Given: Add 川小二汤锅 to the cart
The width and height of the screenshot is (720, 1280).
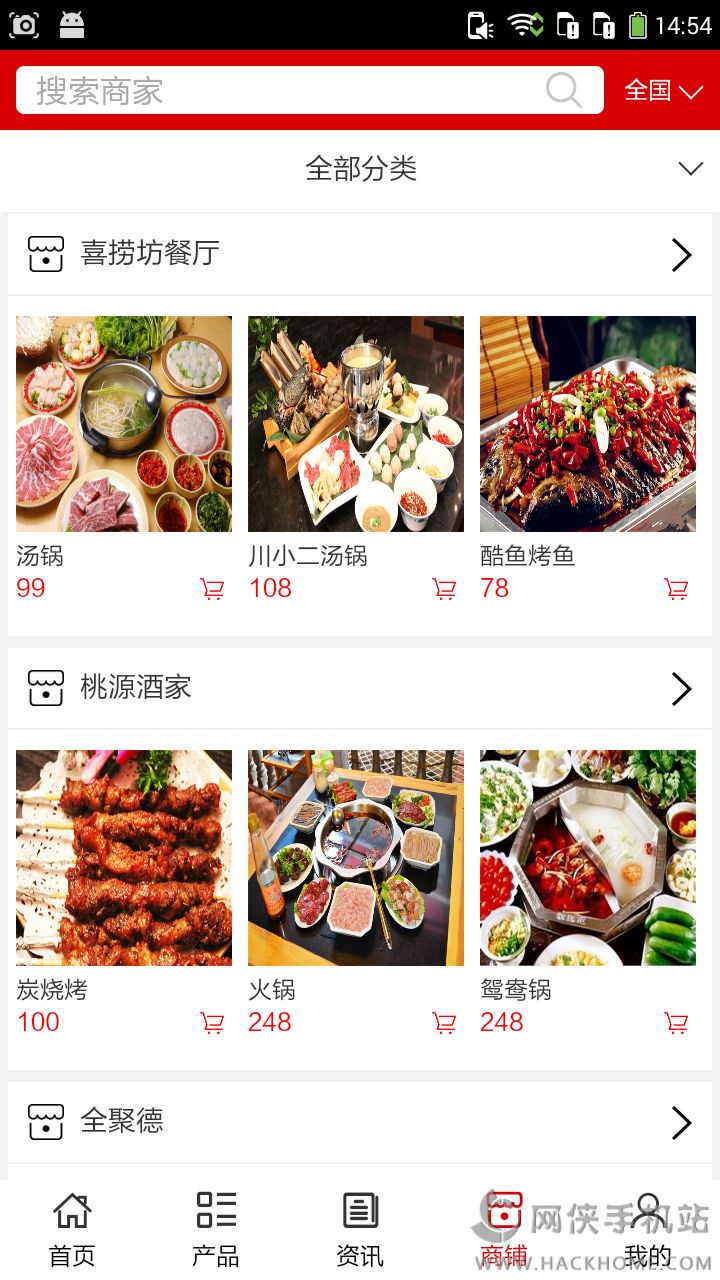Looking at the screenshot, I should pos(444,589).
